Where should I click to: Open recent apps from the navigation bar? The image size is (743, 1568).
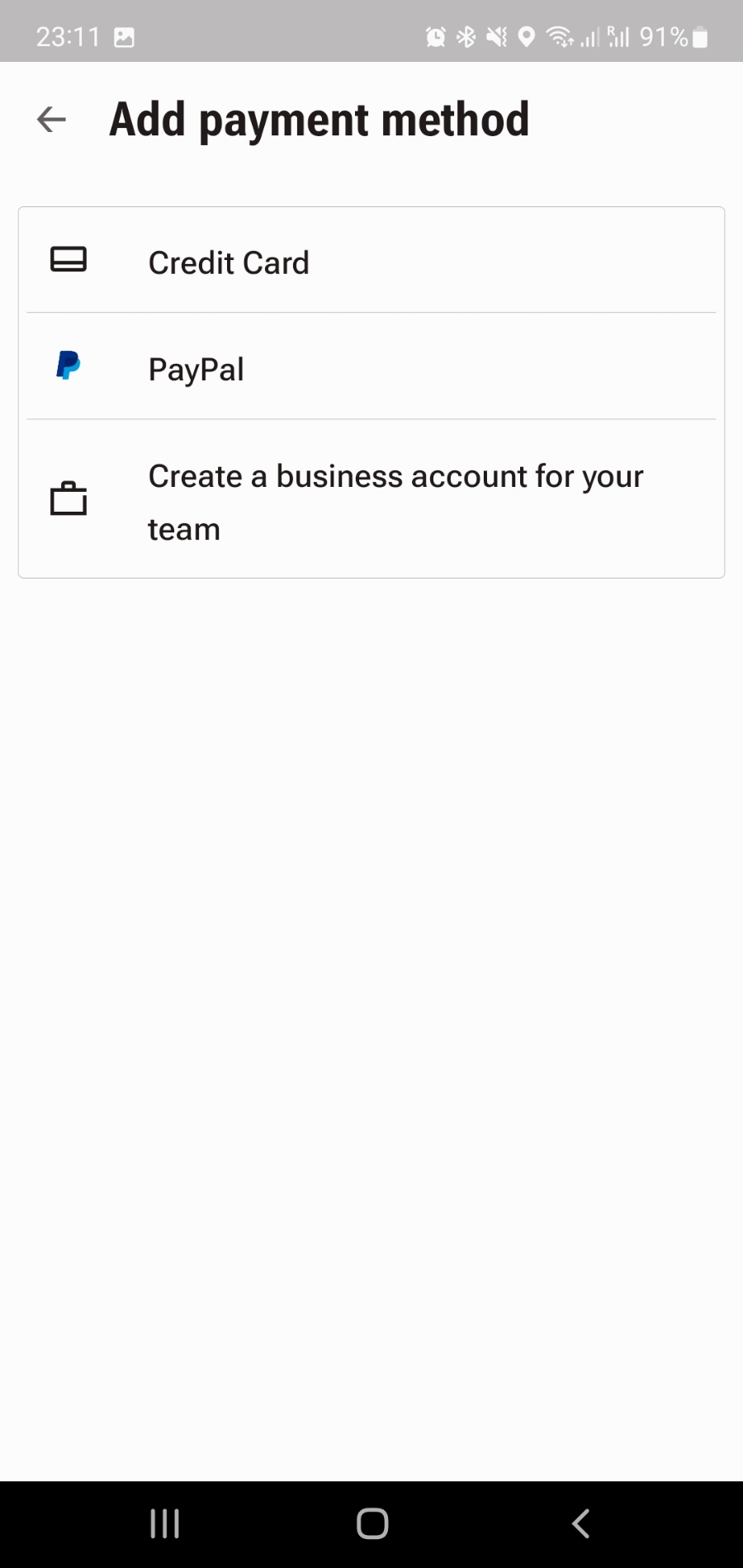point(164,1523)
